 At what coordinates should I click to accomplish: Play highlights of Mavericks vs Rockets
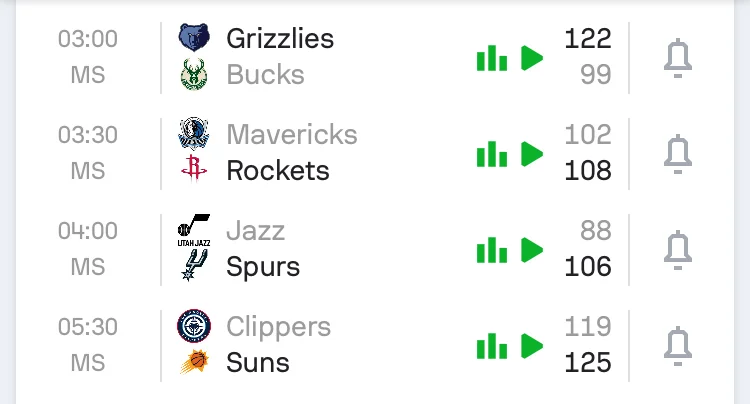tap(532, 154)
